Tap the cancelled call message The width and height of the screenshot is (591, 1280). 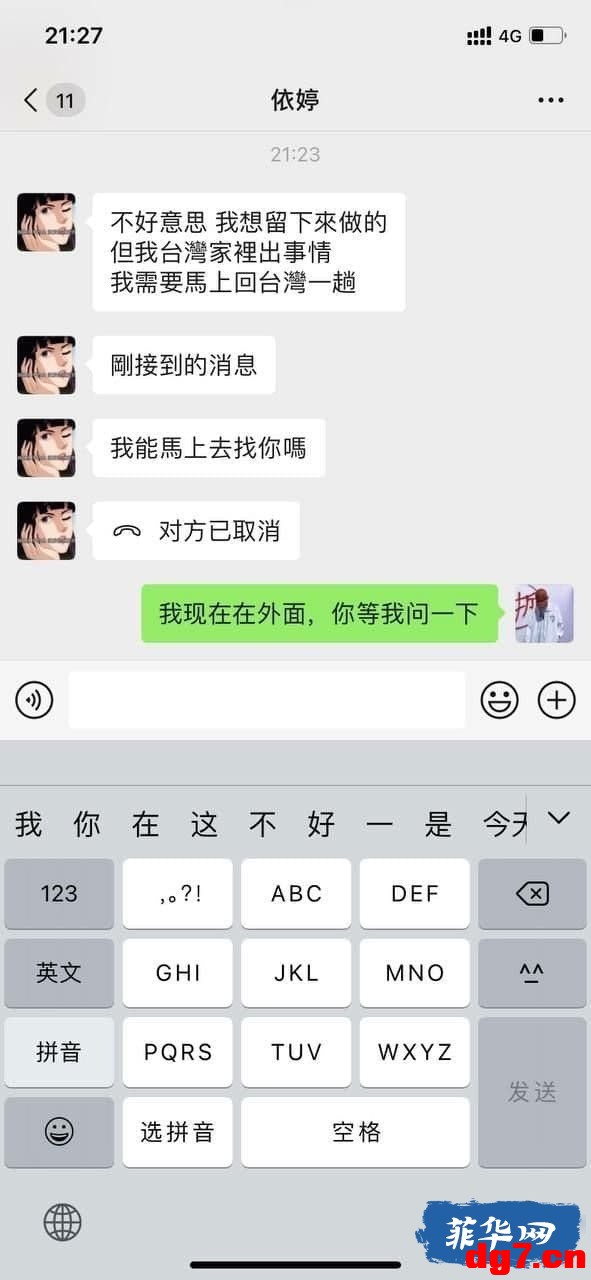tap(196, 531)
